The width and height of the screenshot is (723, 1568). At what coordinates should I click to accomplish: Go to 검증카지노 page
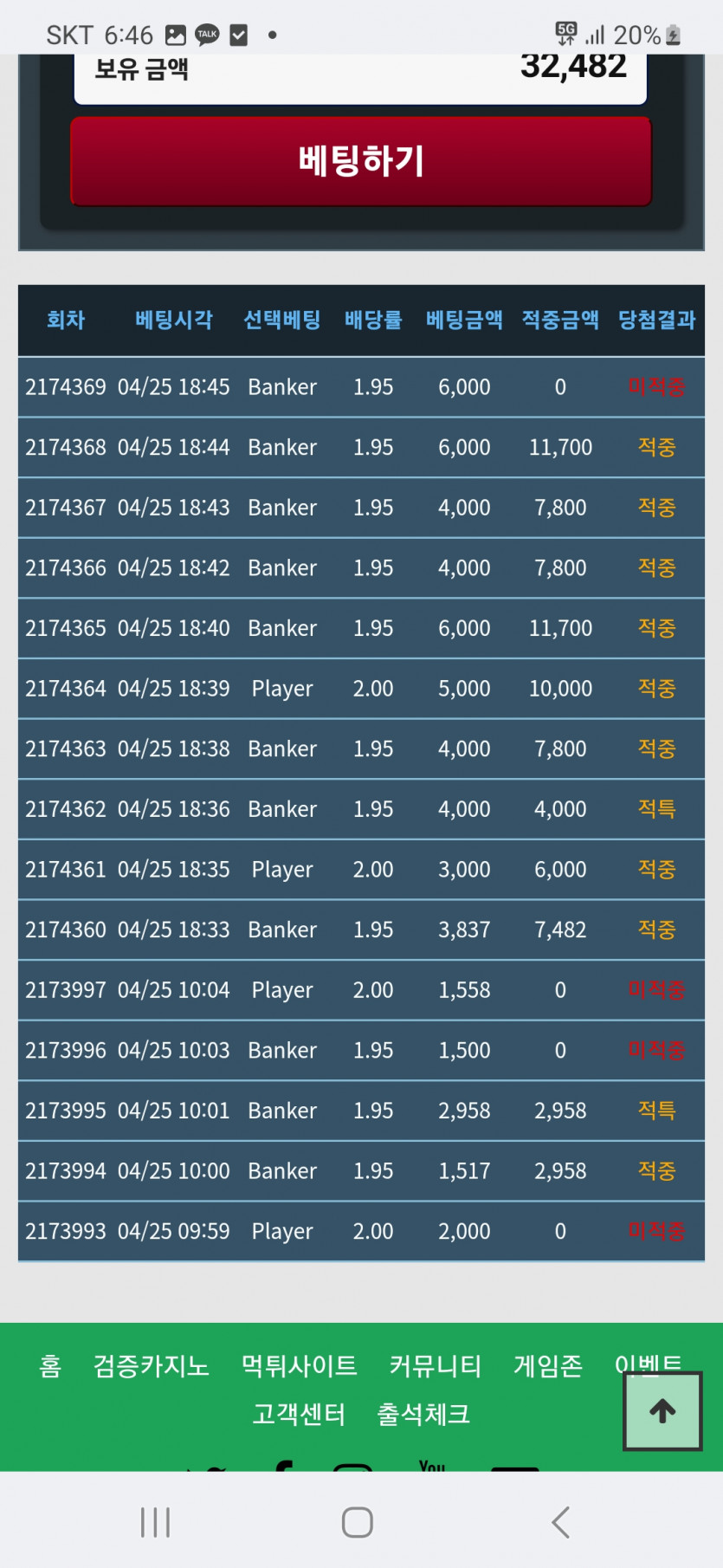152,1366
